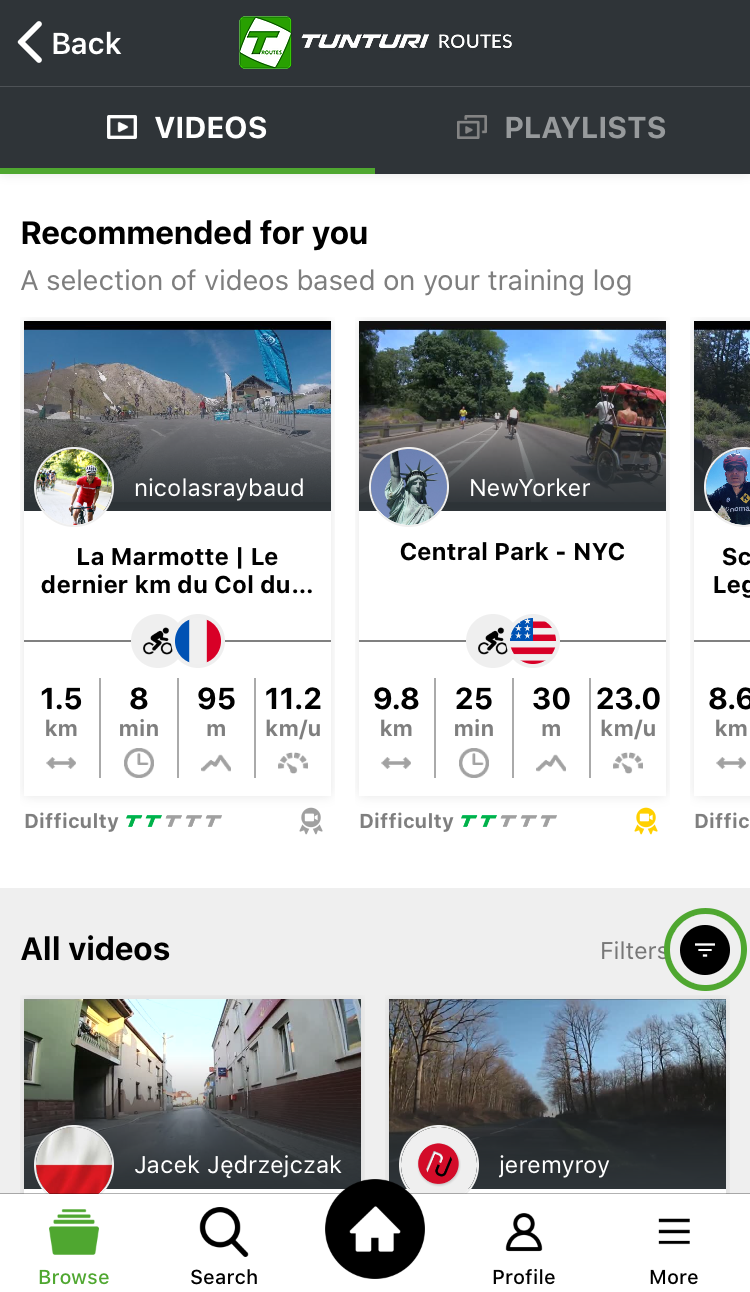Go back using the Back button

coord(69,43)
